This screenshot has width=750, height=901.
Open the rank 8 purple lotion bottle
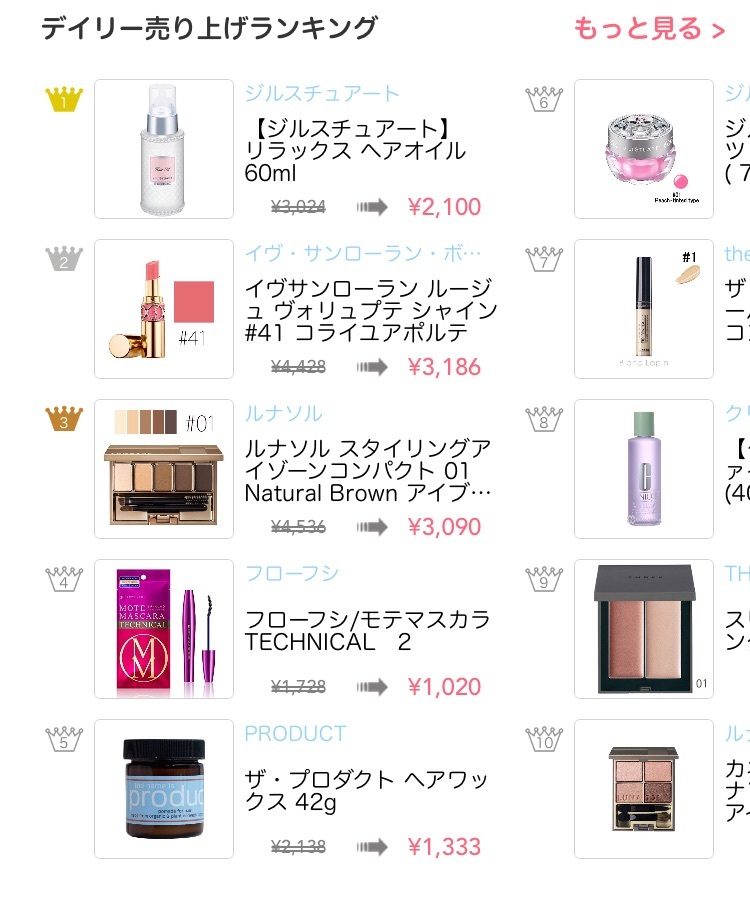[644, 470]
